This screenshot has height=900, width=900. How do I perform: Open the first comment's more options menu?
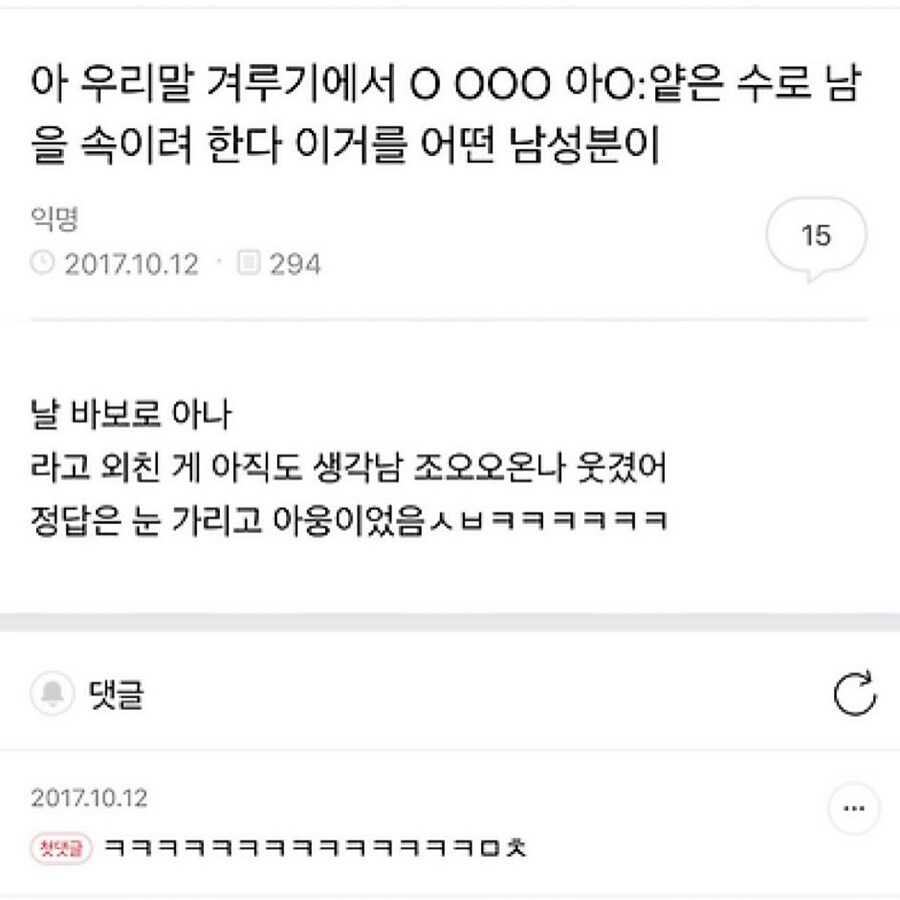[855, 808]
